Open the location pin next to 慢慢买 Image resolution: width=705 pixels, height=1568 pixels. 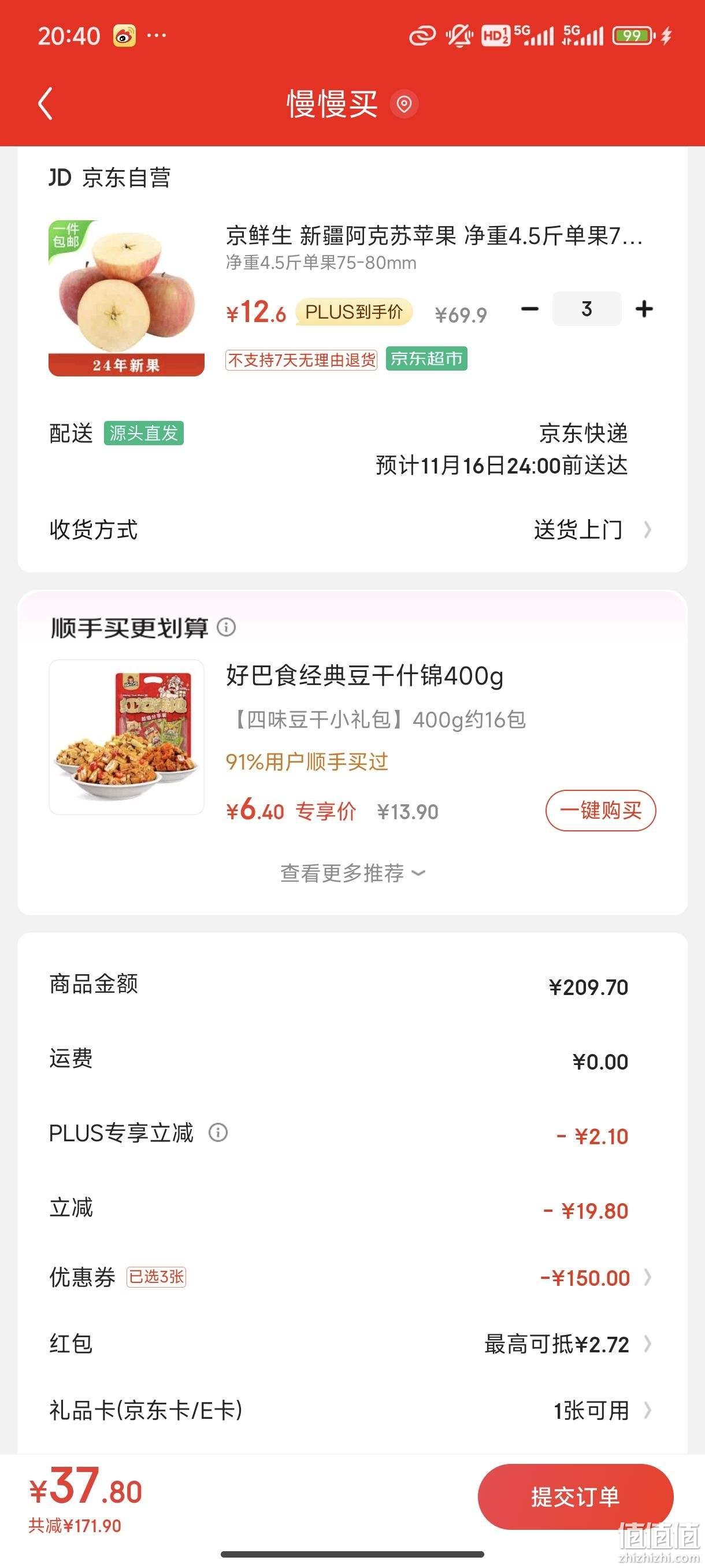click(x=404, y=104)
